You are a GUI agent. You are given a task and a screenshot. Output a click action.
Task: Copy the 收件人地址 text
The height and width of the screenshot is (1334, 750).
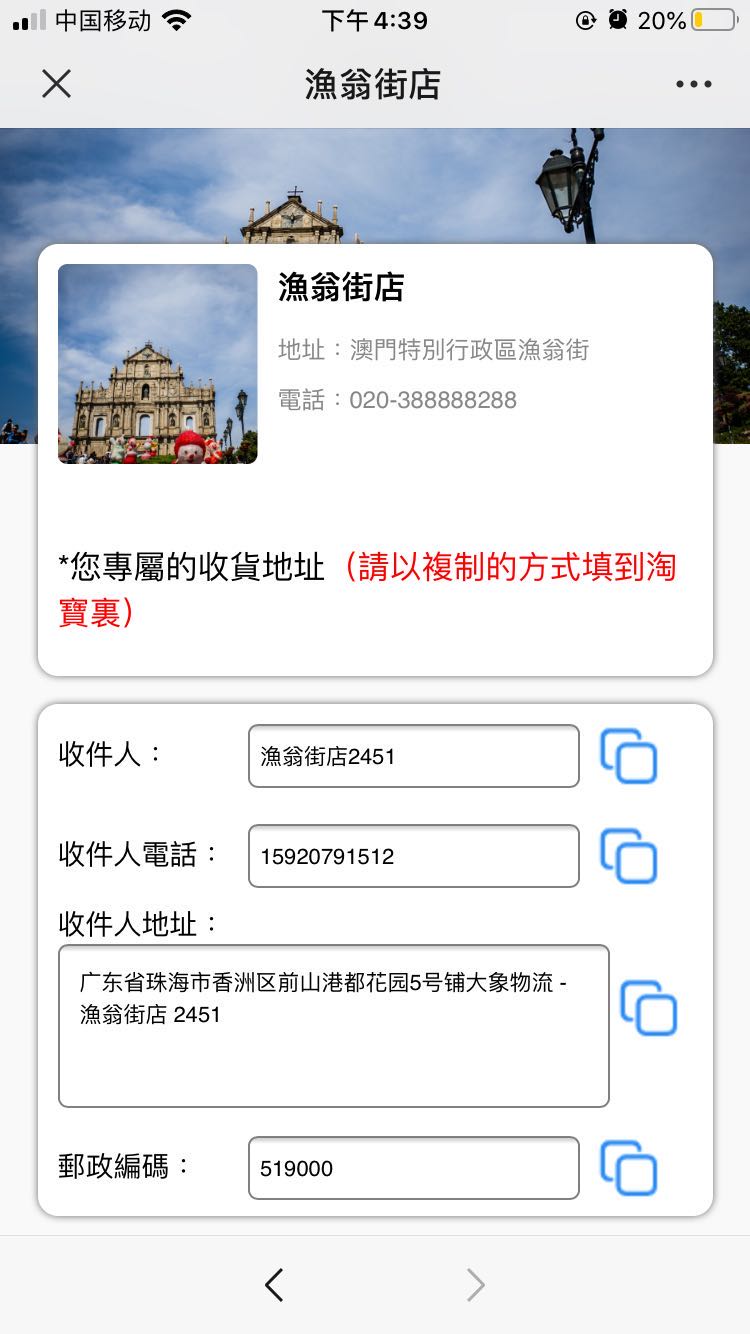(x=649, y=1008)
